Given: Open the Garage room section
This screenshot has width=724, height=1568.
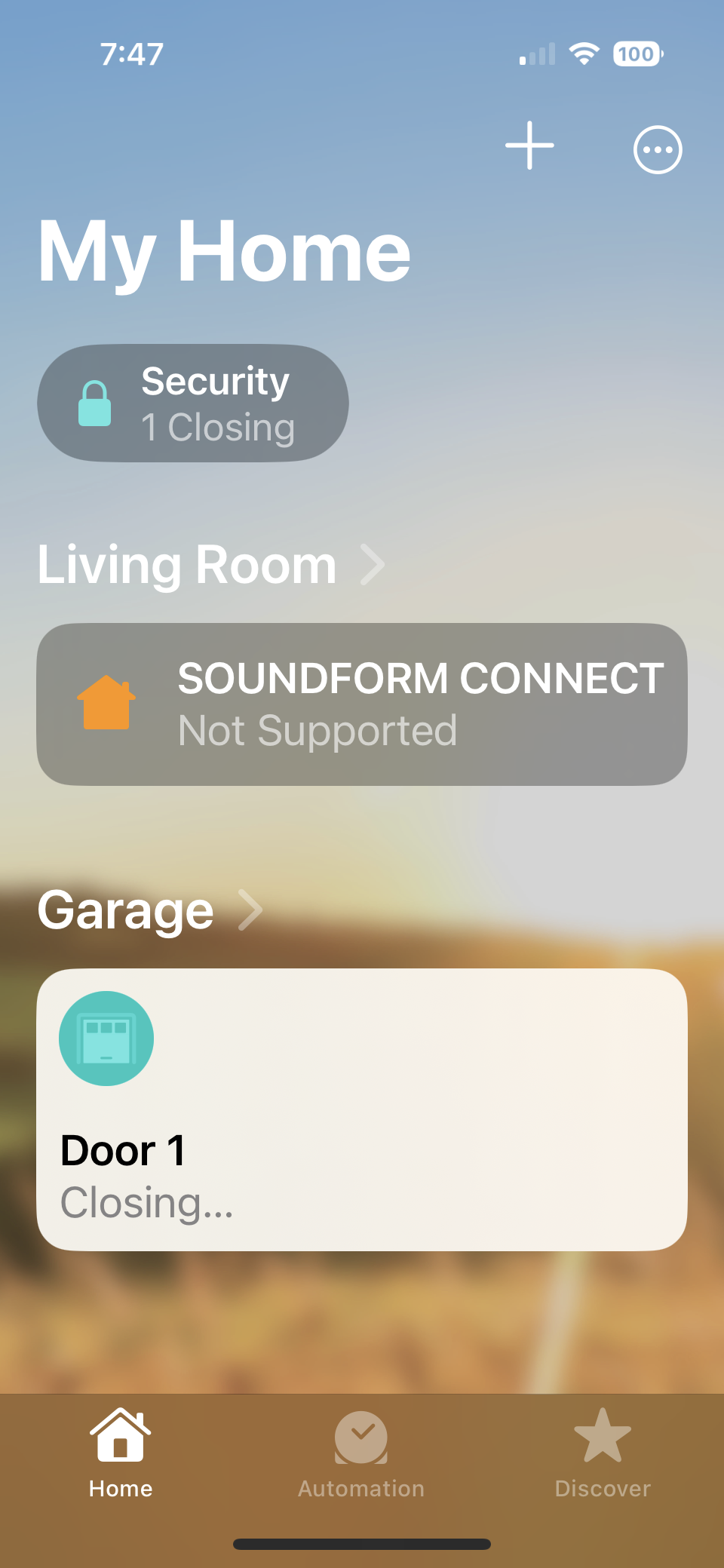Looking at the screenshot, I should (x=151, y=910).
